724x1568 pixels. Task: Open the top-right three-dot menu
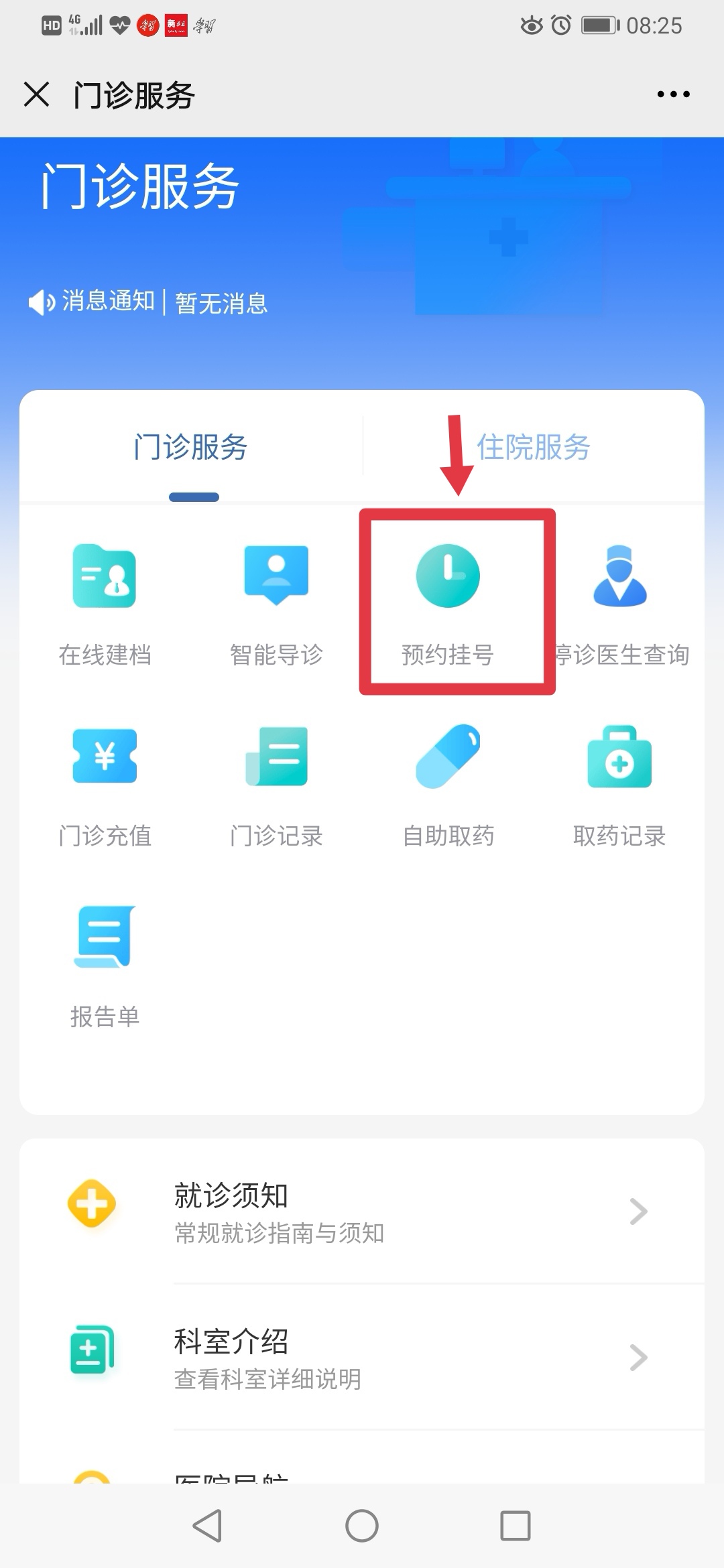click(672, 95)
